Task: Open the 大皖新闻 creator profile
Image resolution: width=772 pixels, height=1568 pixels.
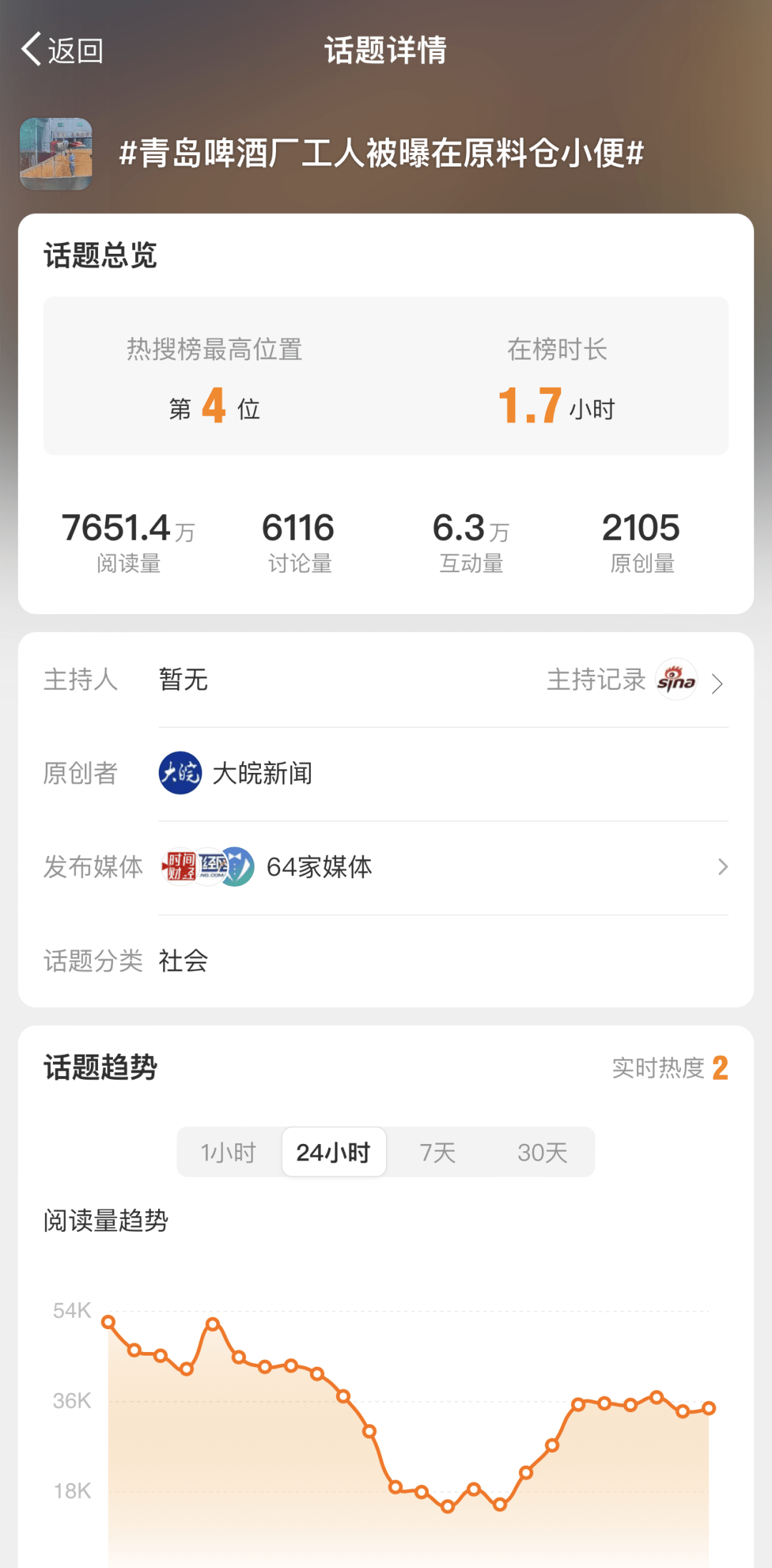Action: point(236,773)
